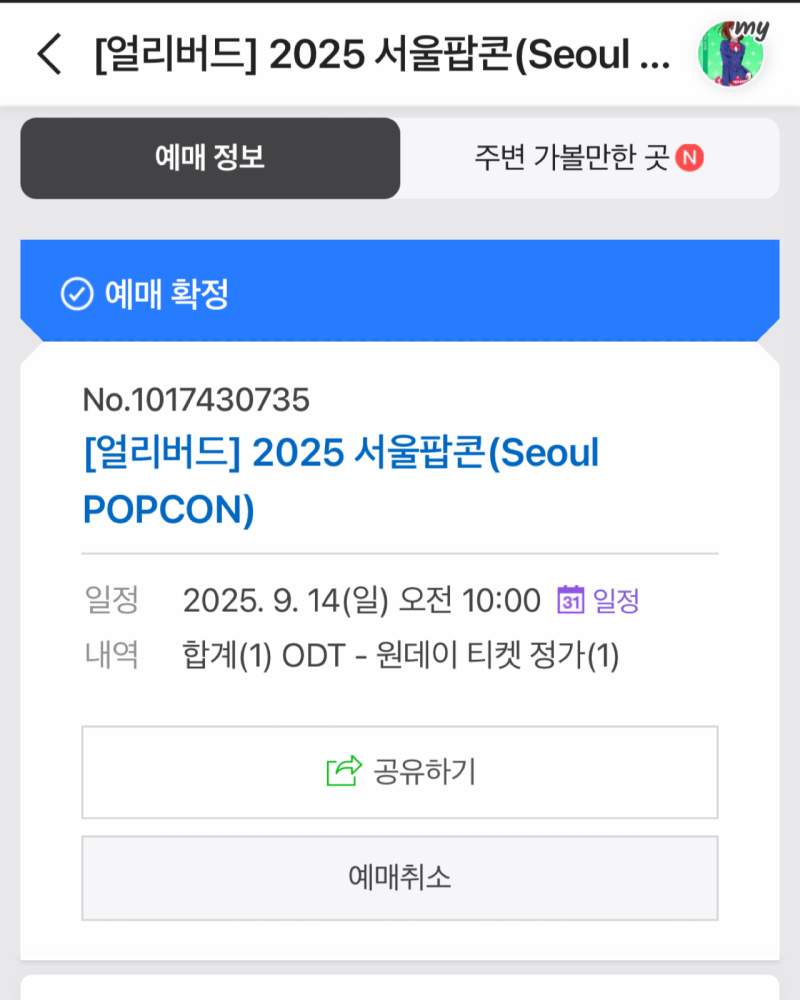Image resolution: width=800 pixels, height=1000 pixels.
Task: Share the booking with 공유하기
Action: click(x=400, y=772)
